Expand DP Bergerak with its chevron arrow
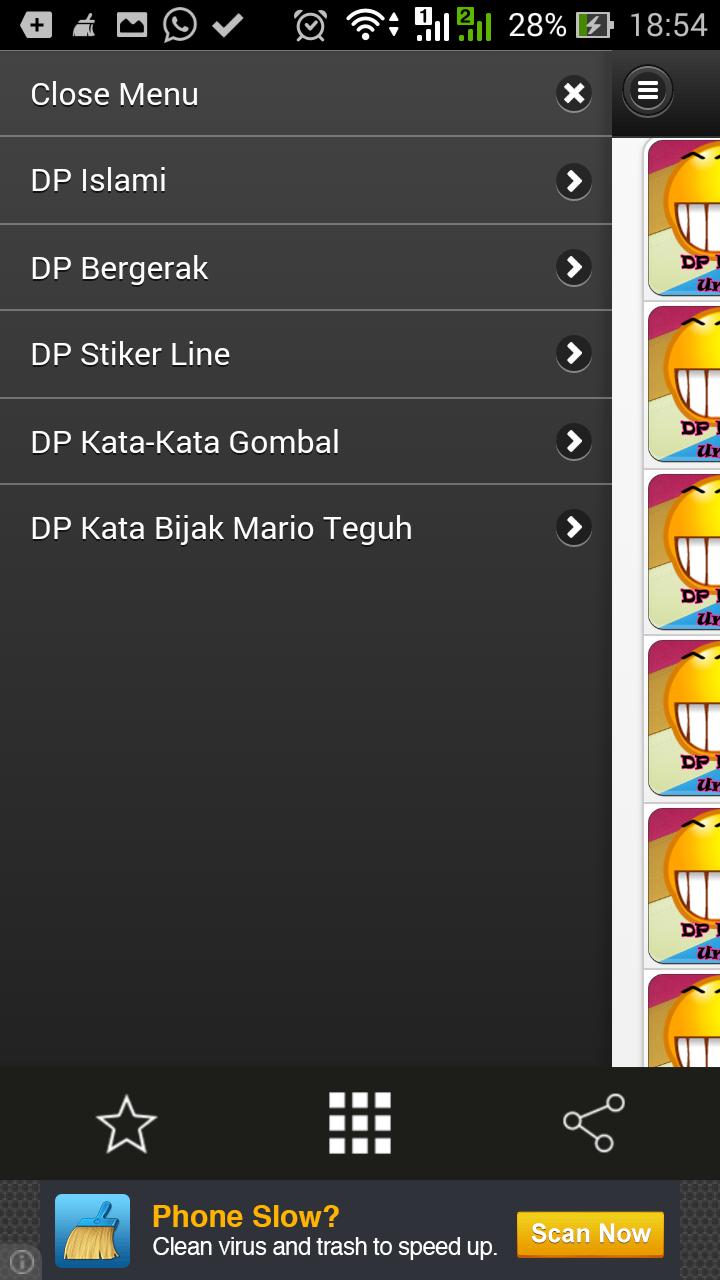Screen dimensions: 720x1280 coord(572,267)
